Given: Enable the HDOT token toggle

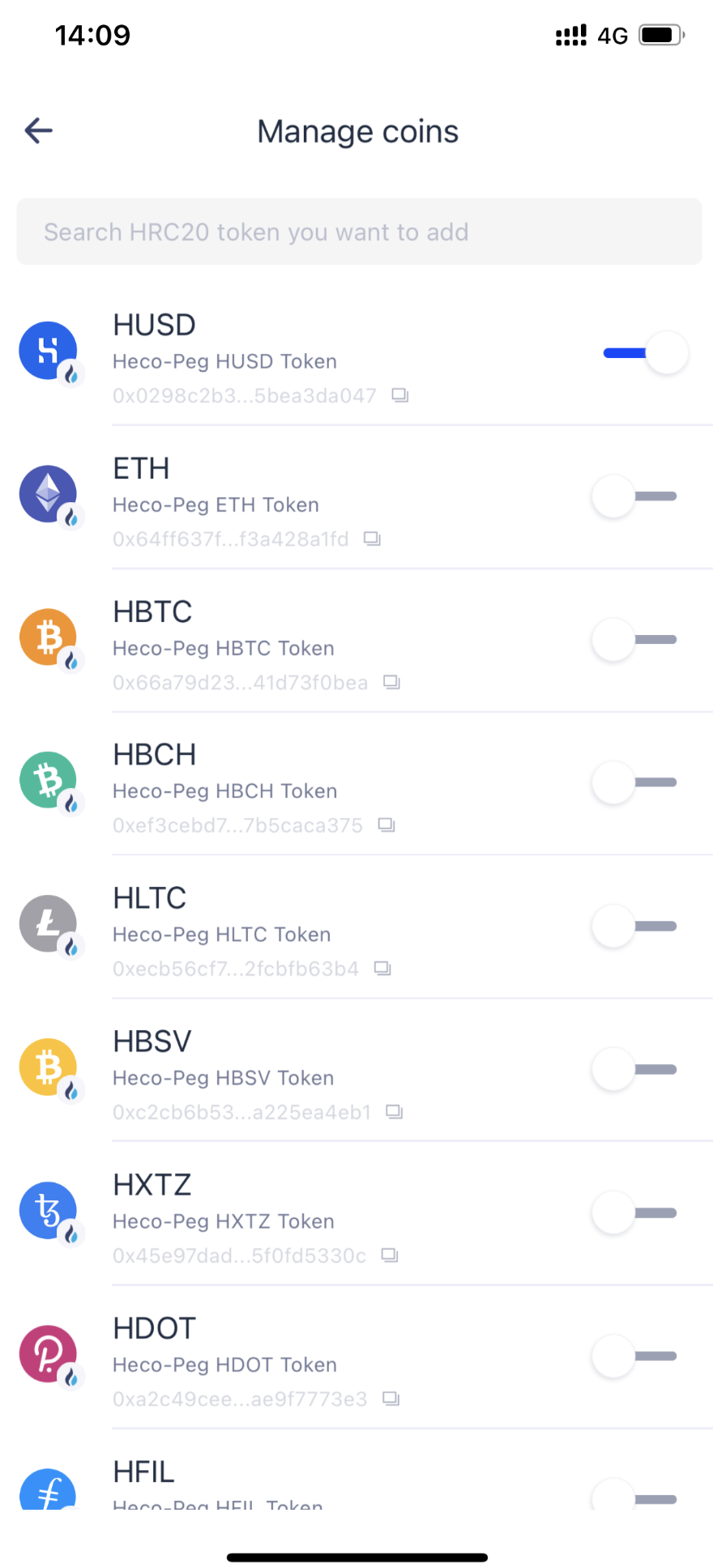Looking at the screenshot, I should coord(634,1356).
